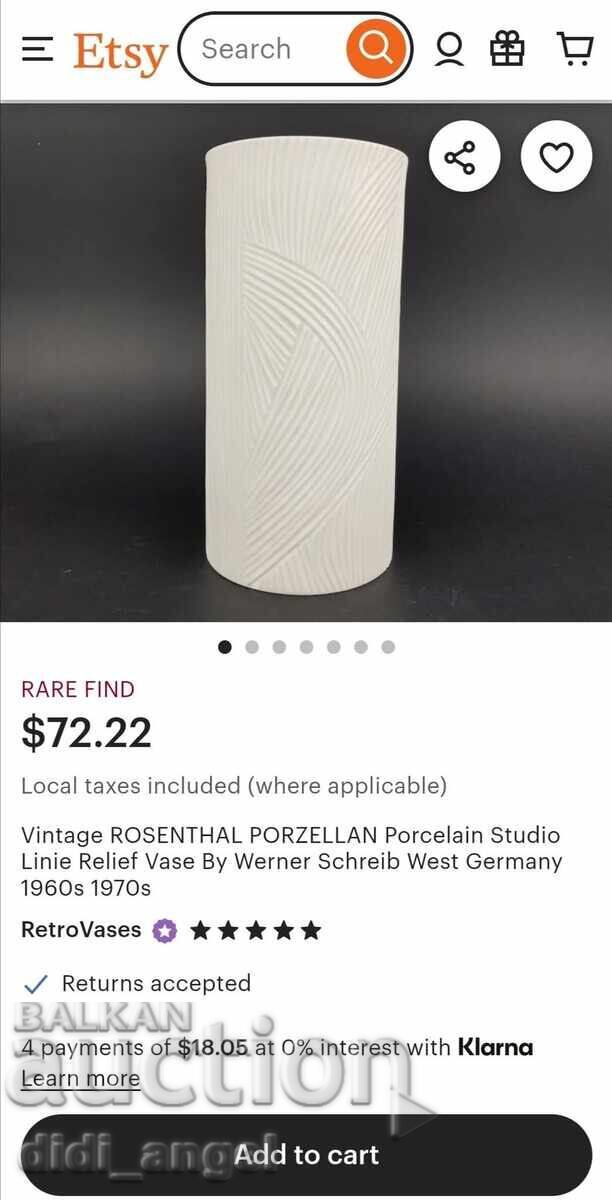Open the gift icon in the header
The width and height of the screenshot is (612, 1200).
pos(508,48)
